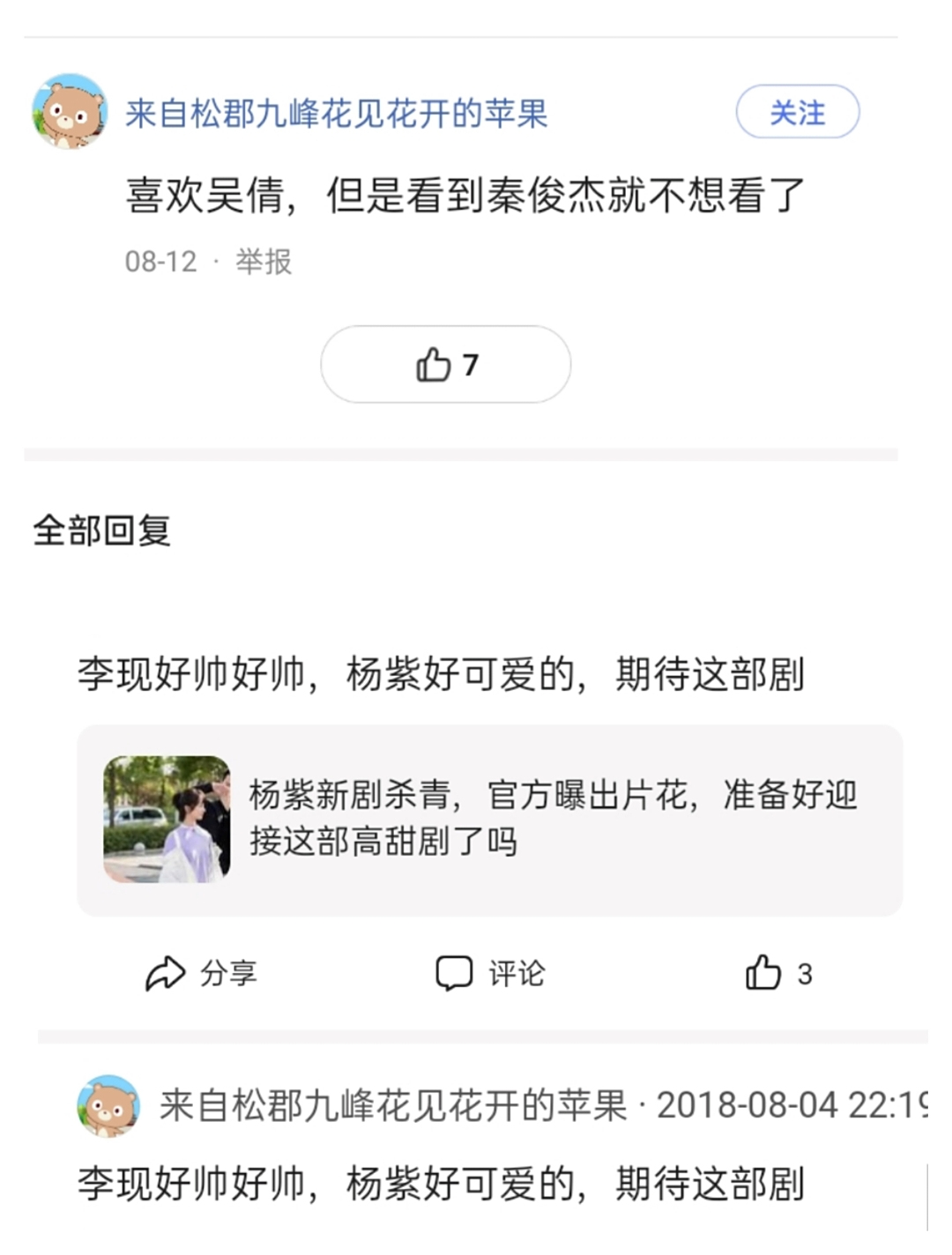
Task: View the bear avatar profile at top
Action: [69, 111]
